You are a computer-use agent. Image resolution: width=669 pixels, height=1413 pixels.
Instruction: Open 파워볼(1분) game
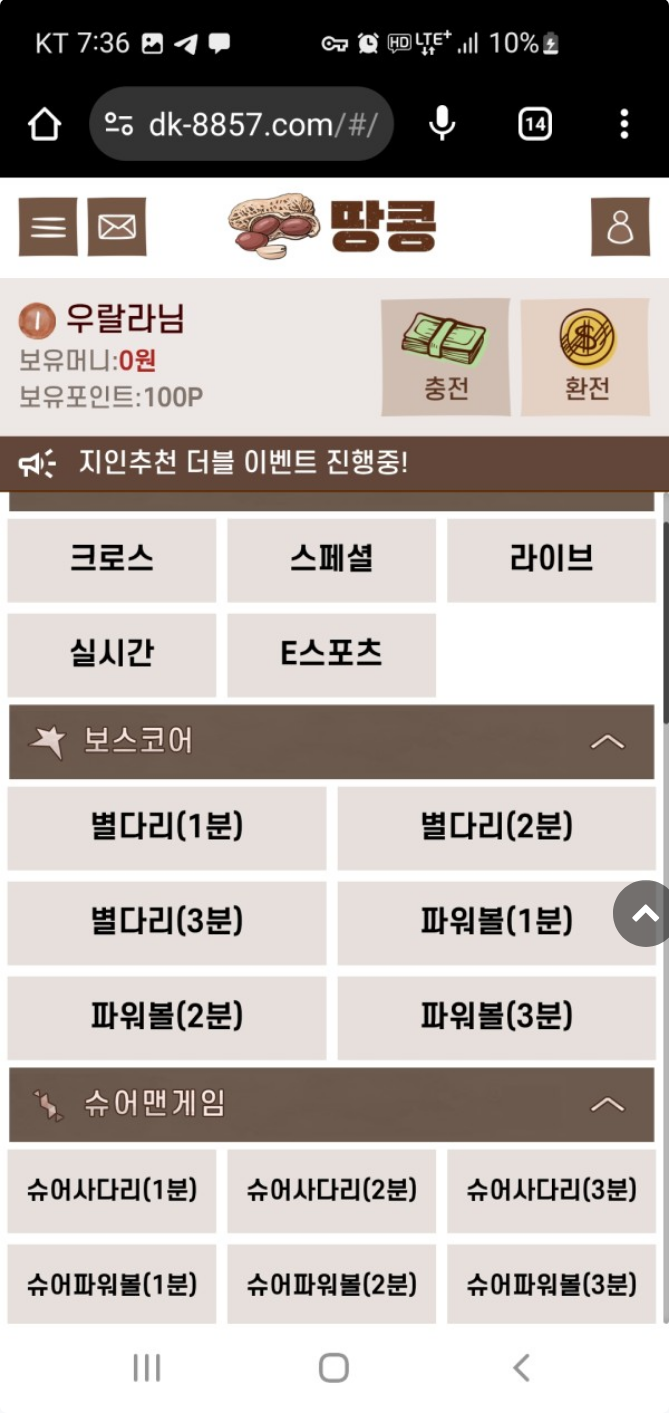click(x=496, y=922)
